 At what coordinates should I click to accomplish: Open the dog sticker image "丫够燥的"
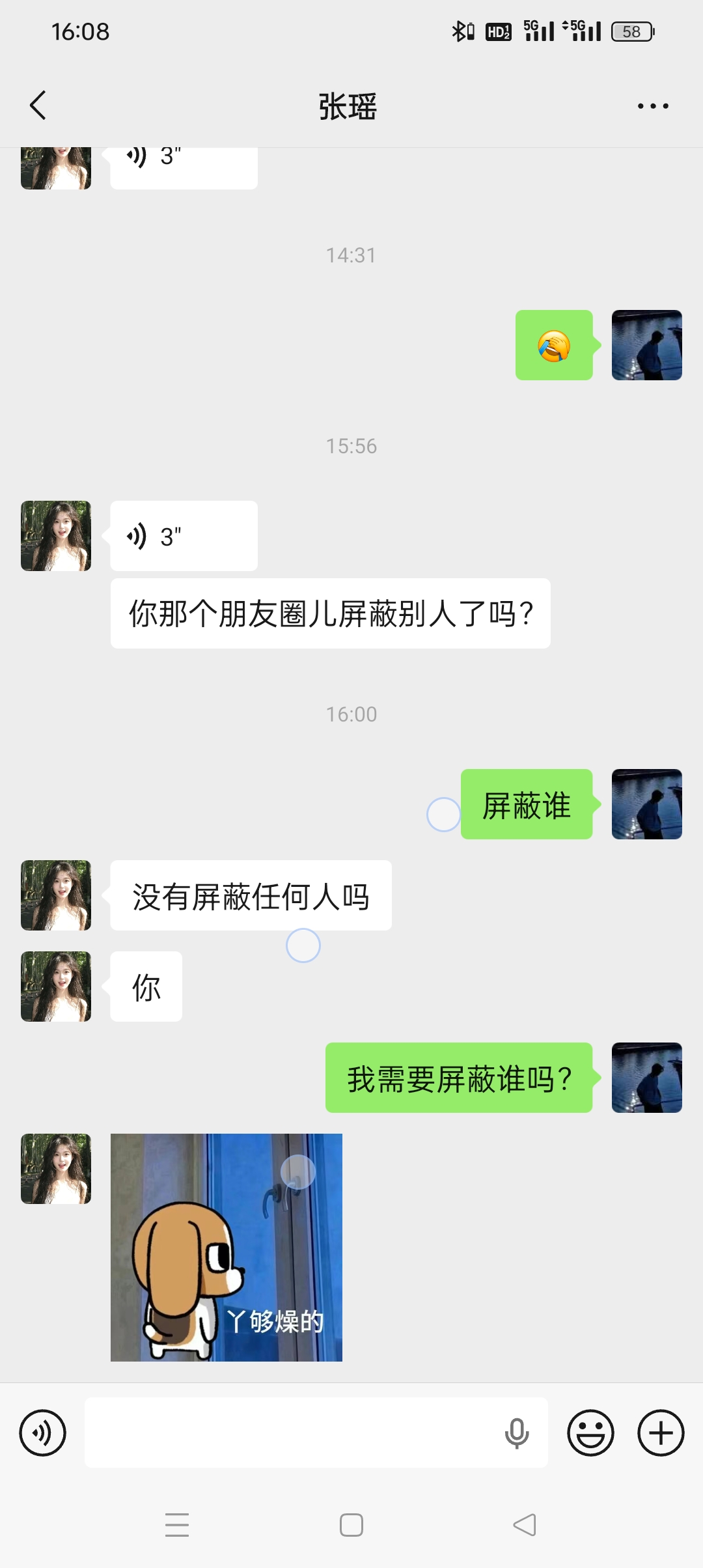pos(227,1247)
